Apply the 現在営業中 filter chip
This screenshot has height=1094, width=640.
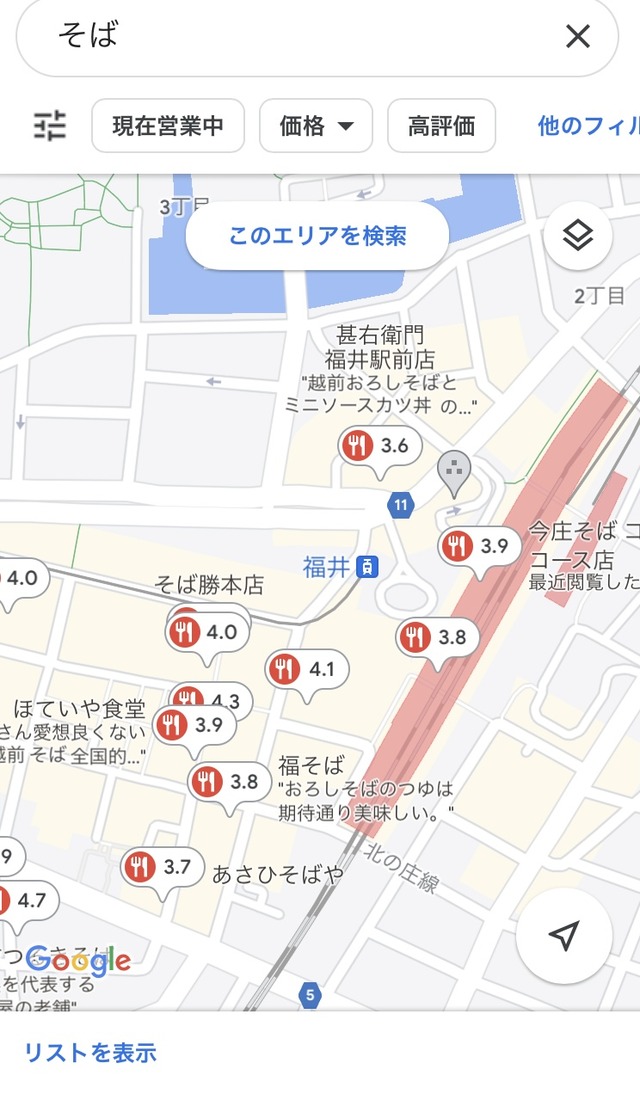(168, 126)
